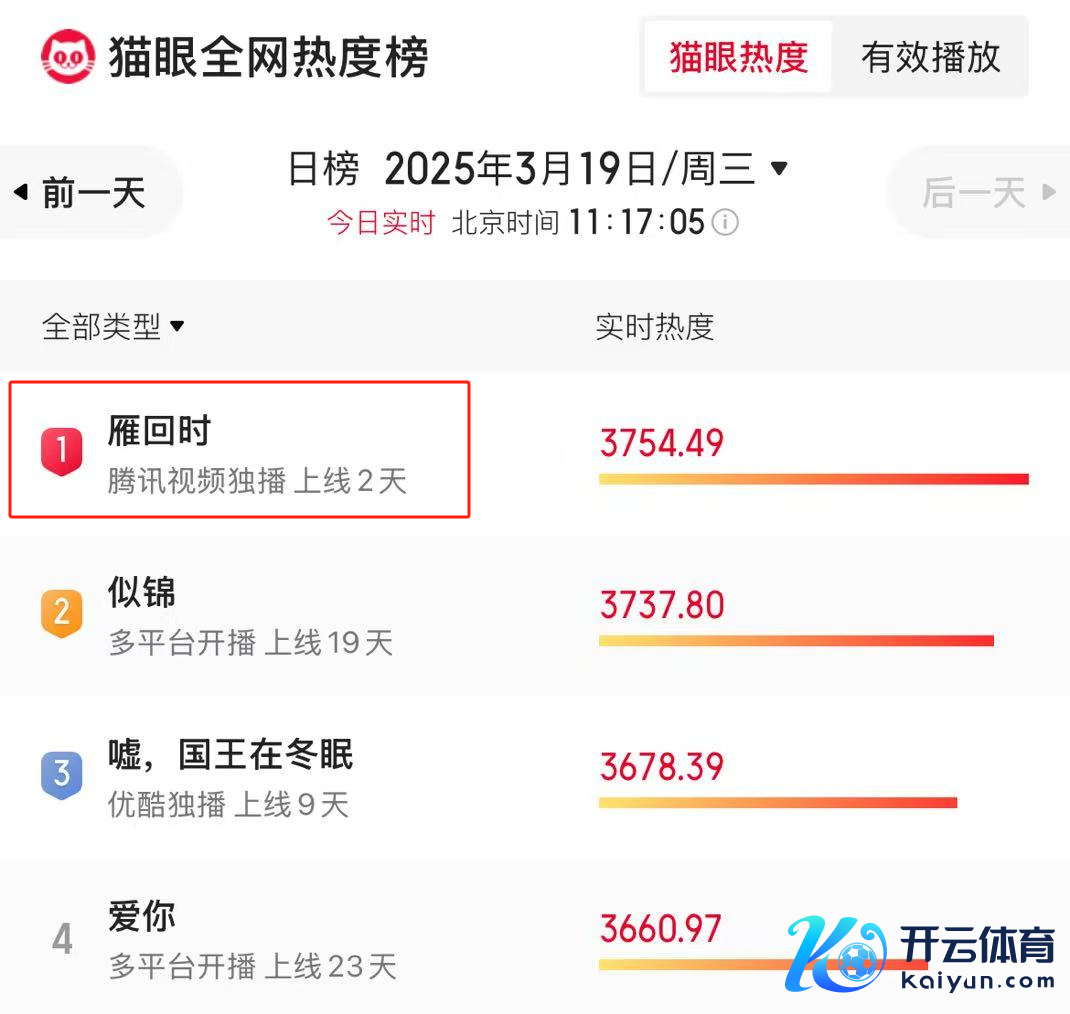Open the 似锦 ranking entry
Image resolution: width=1070 pixels, height=1014 pixels.
[x=250, y=614]
